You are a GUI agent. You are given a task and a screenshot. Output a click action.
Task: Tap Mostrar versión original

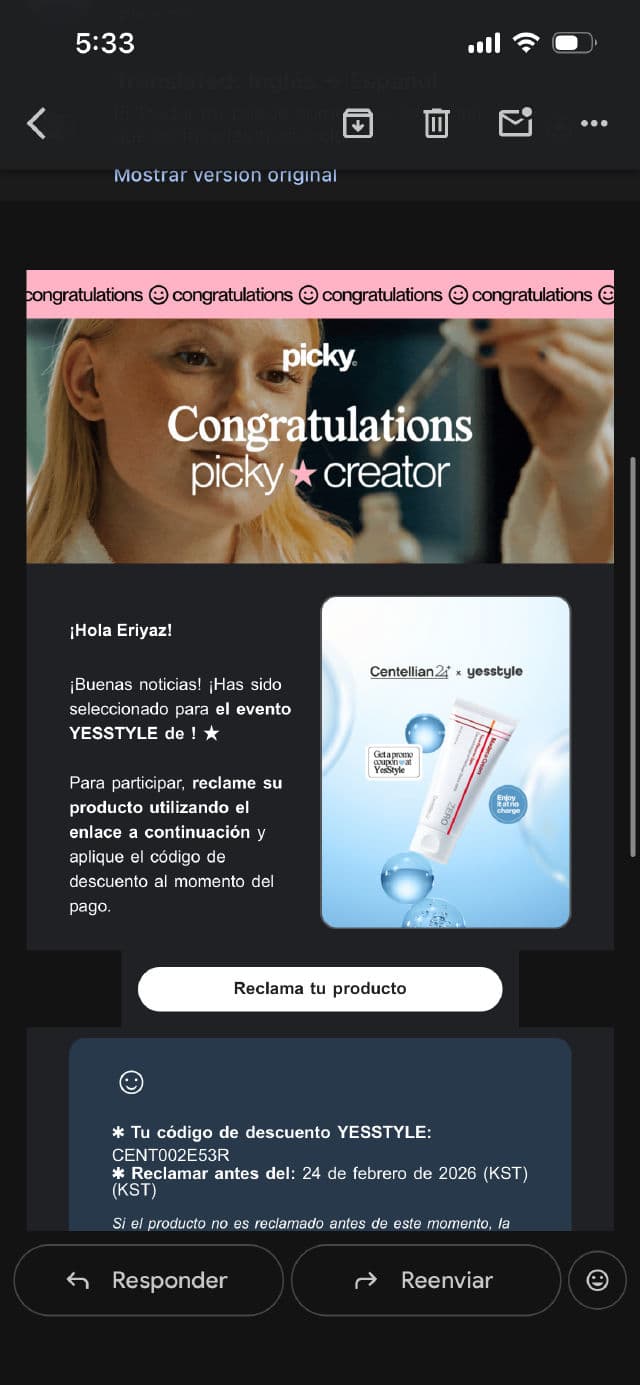(225, 175)
